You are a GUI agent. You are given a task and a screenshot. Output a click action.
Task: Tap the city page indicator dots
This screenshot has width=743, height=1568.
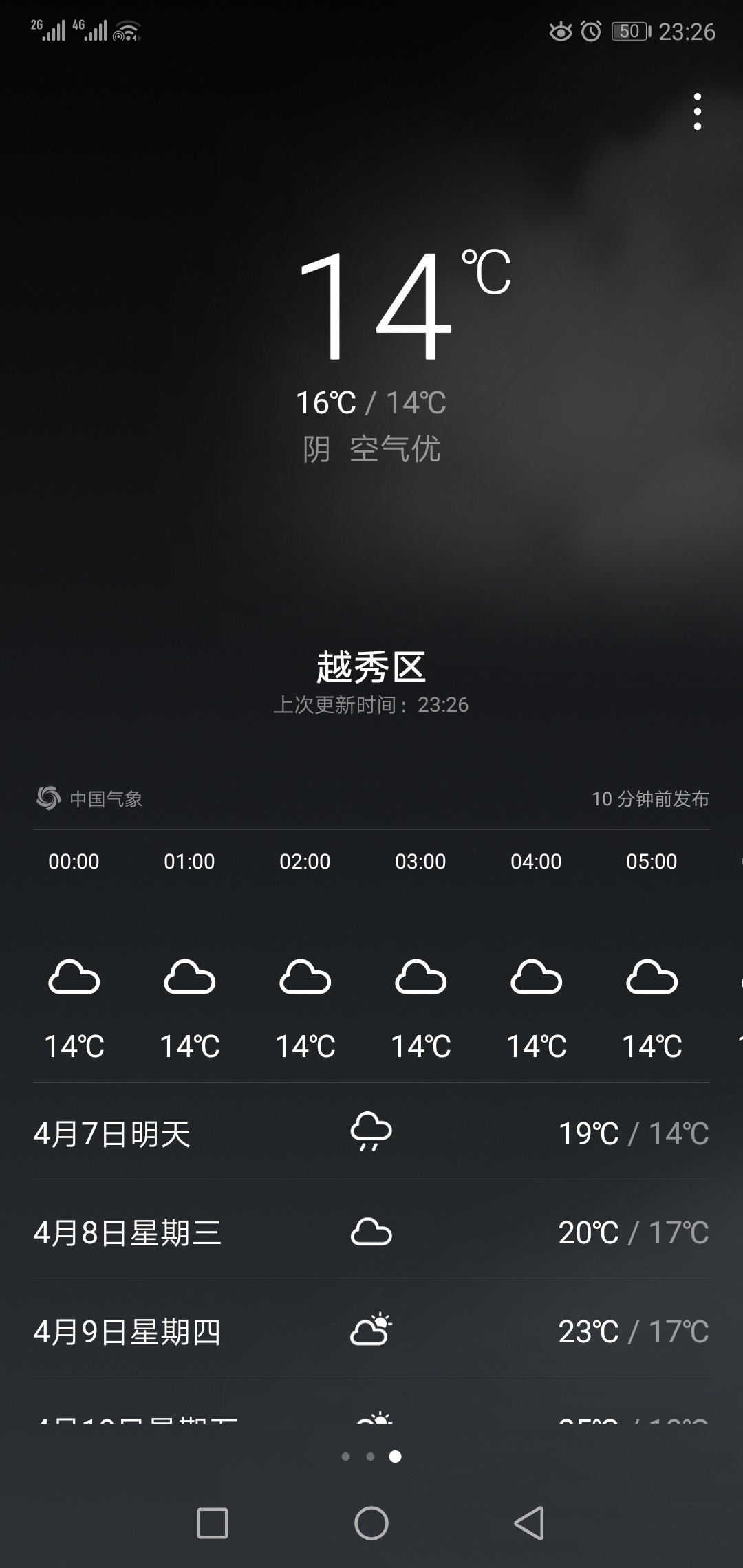tap(371, 1456)
